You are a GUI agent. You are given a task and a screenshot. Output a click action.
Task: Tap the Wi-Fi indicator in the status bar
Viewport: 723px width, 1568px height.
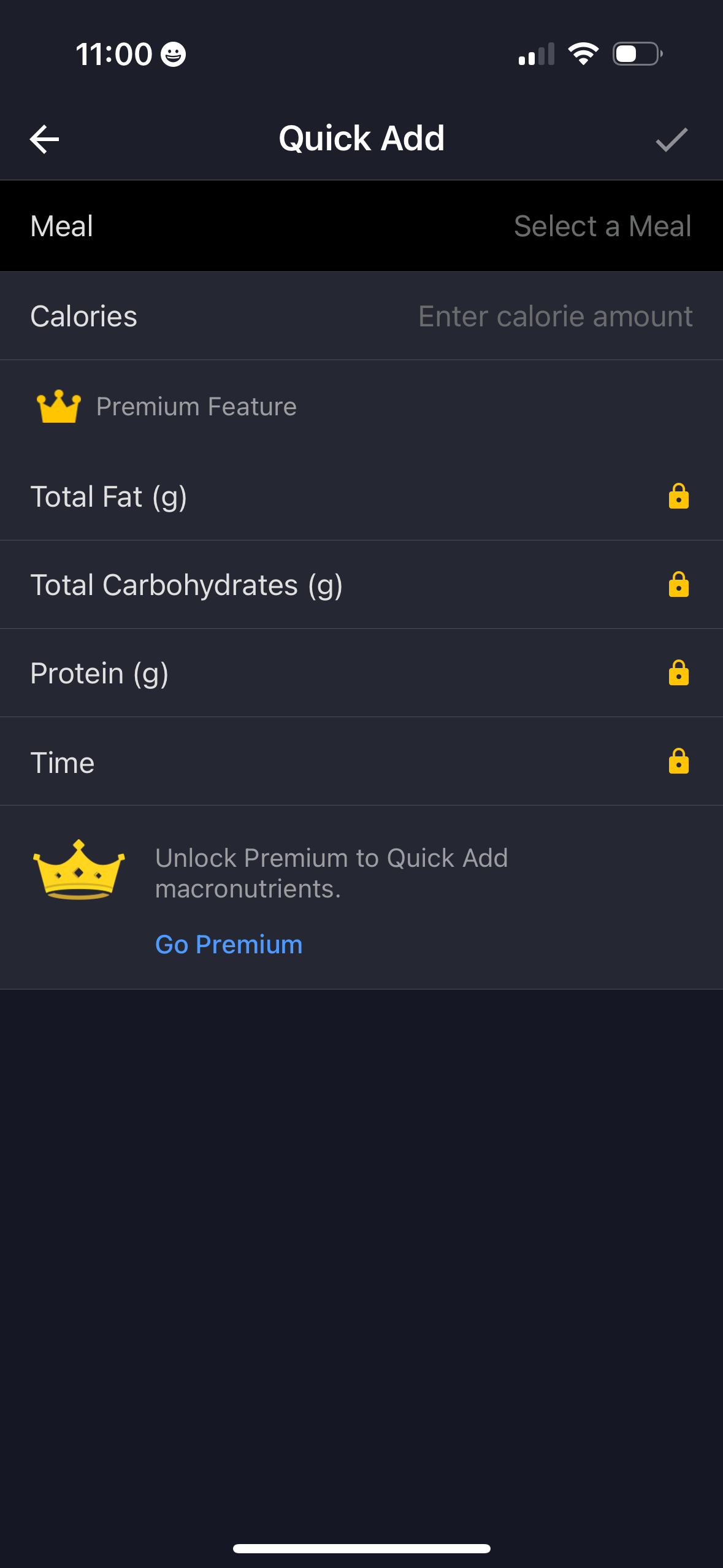pos(583,53)
